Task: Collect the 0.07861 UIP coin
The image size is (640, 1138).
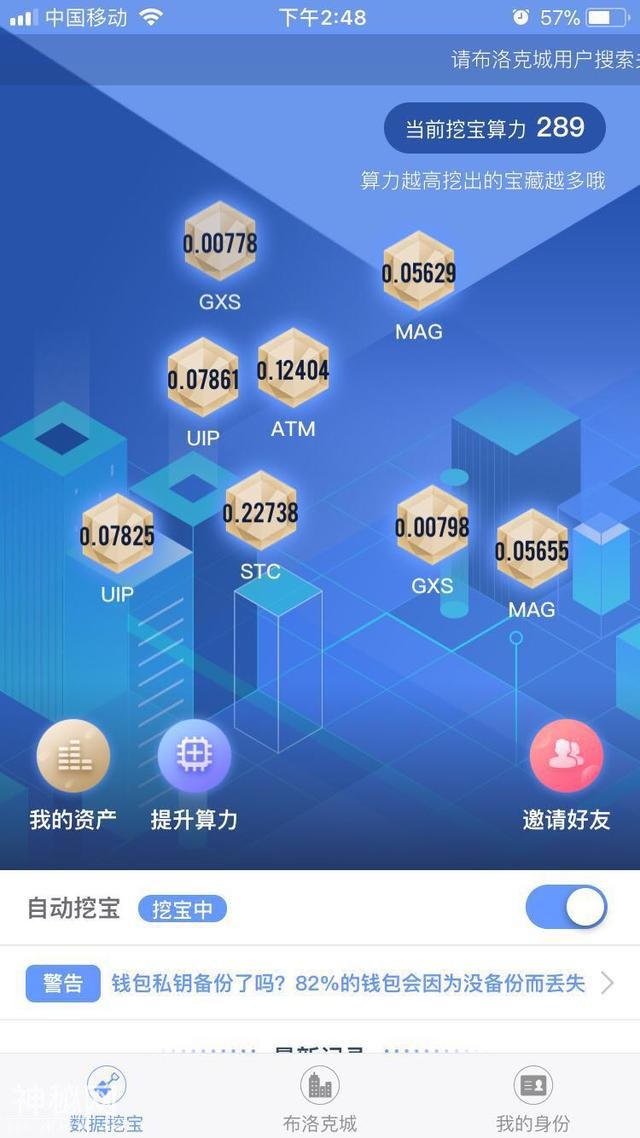Action: [x=203, y=378]
